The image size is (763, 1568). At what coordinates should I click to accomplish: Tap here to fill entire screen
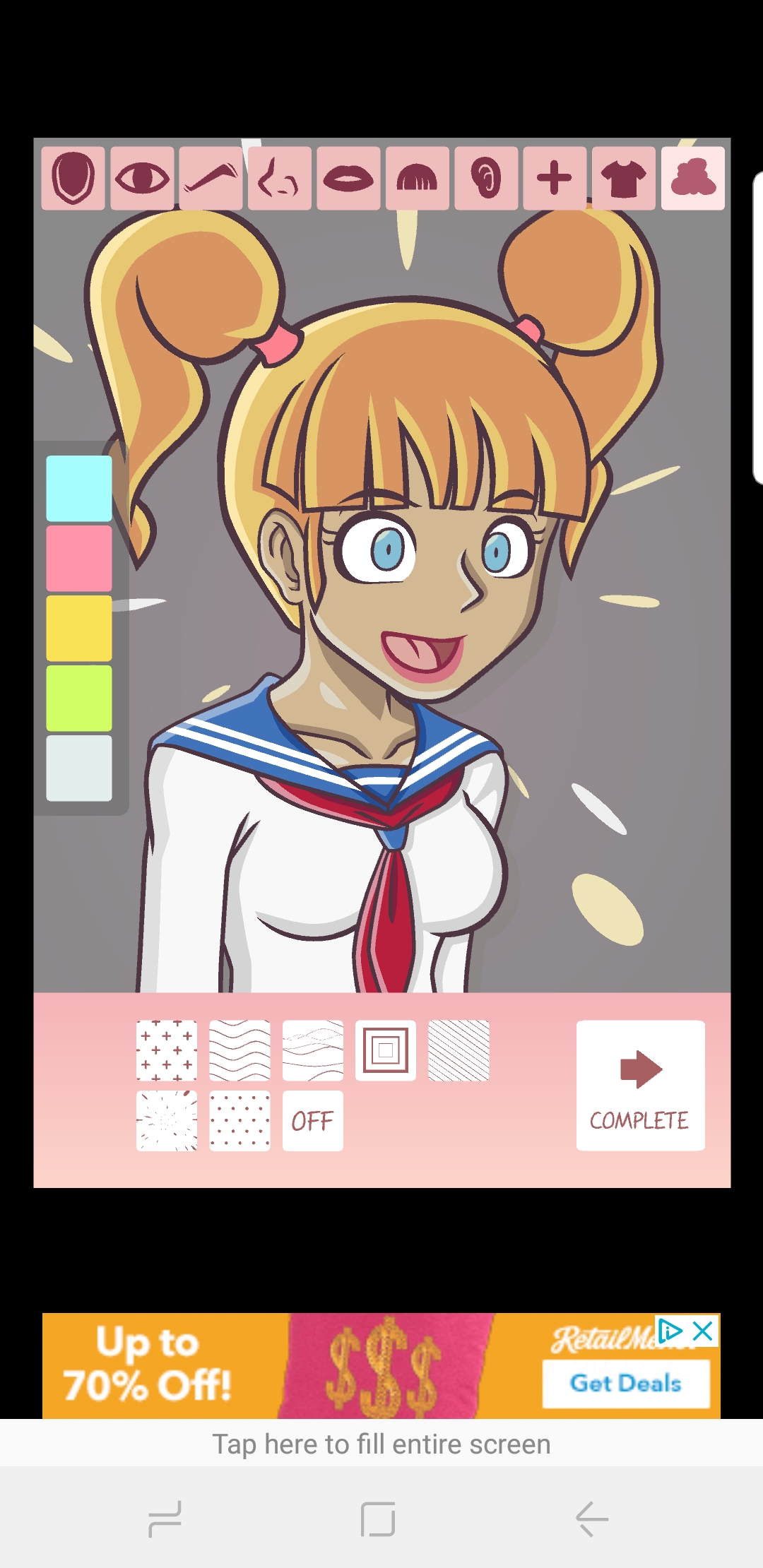pos(381,1444)
